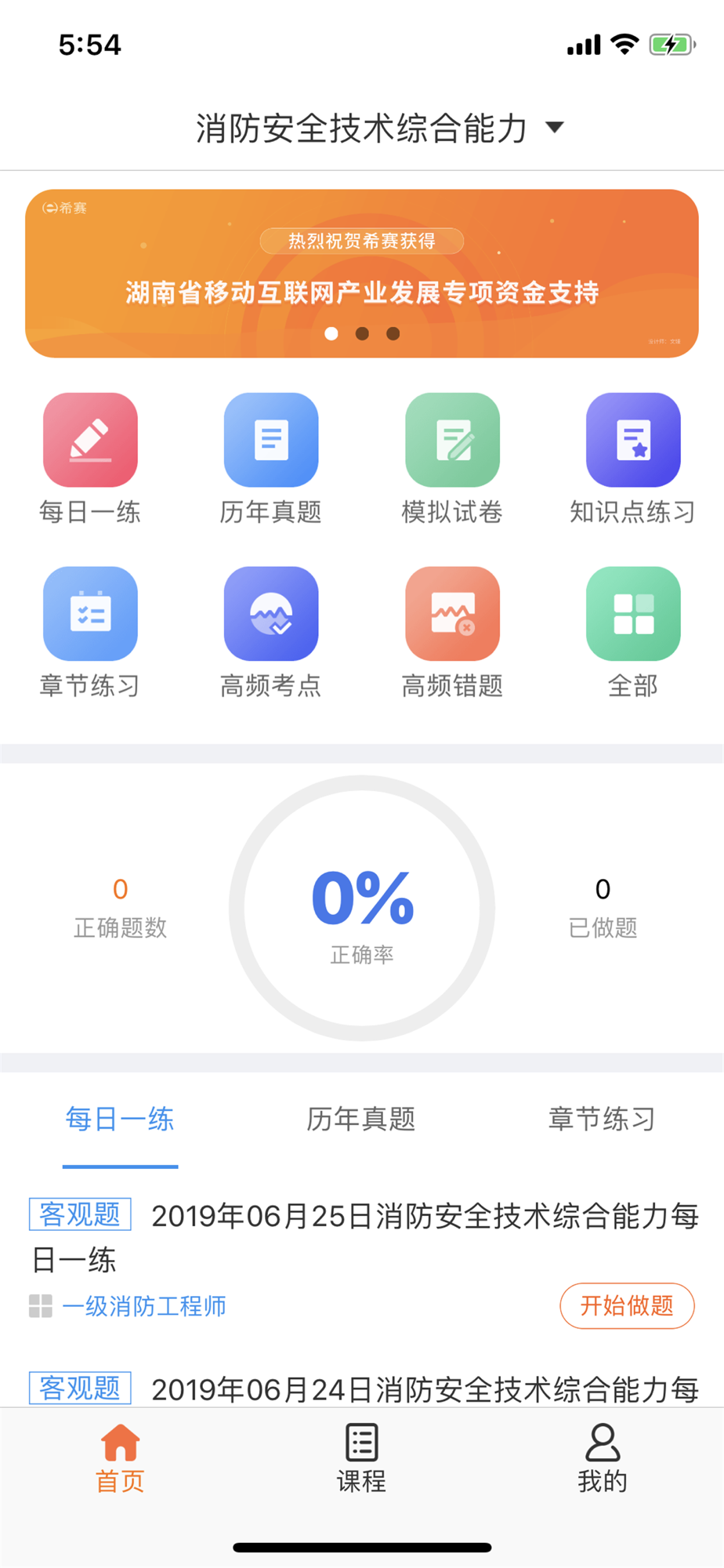724x1568 pixels.
Task: Open 高频考点 section
Action: click(271, 633)
